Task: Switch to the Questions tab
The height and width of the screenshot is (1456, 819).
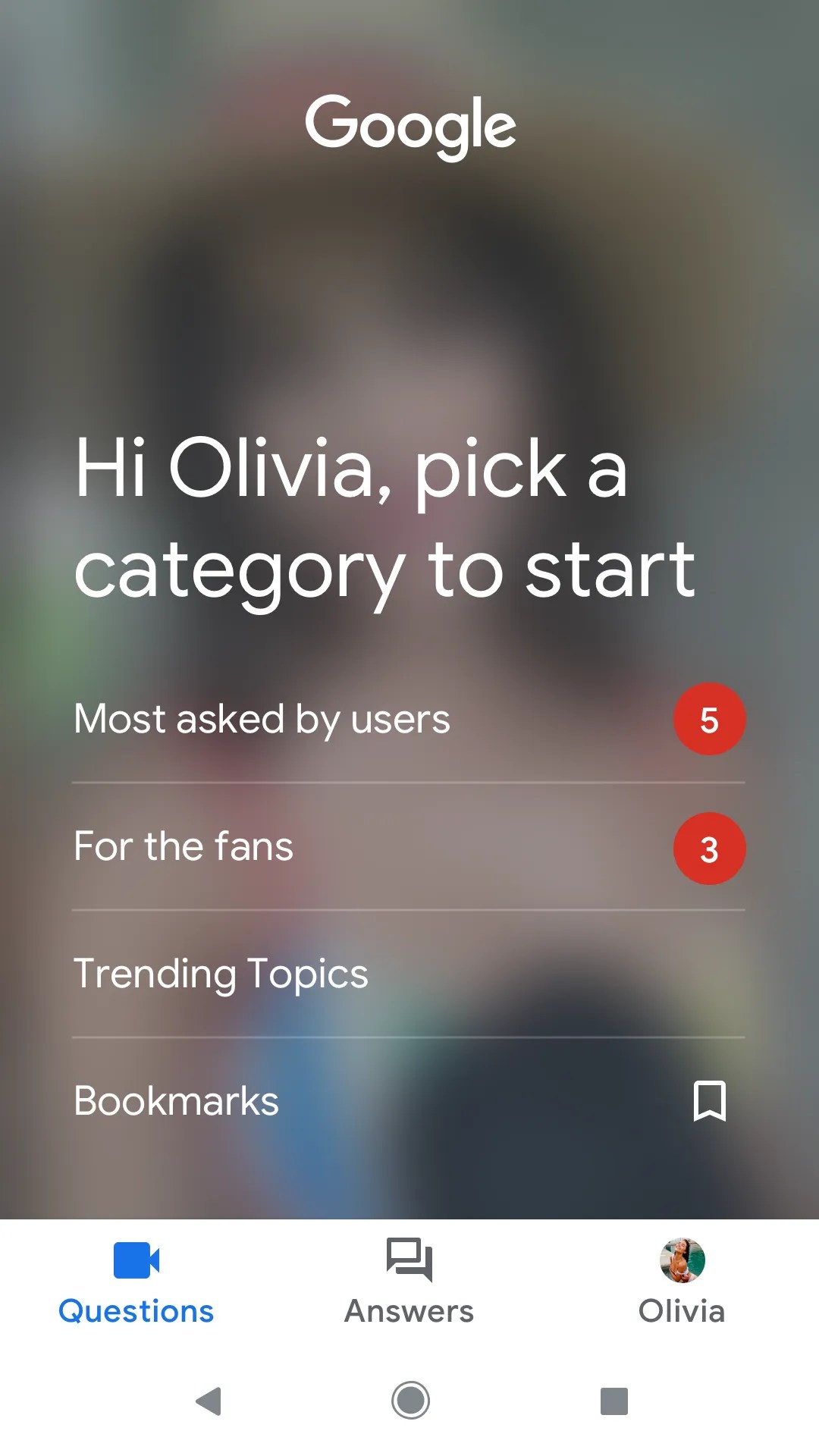Action: (136, 1310)
